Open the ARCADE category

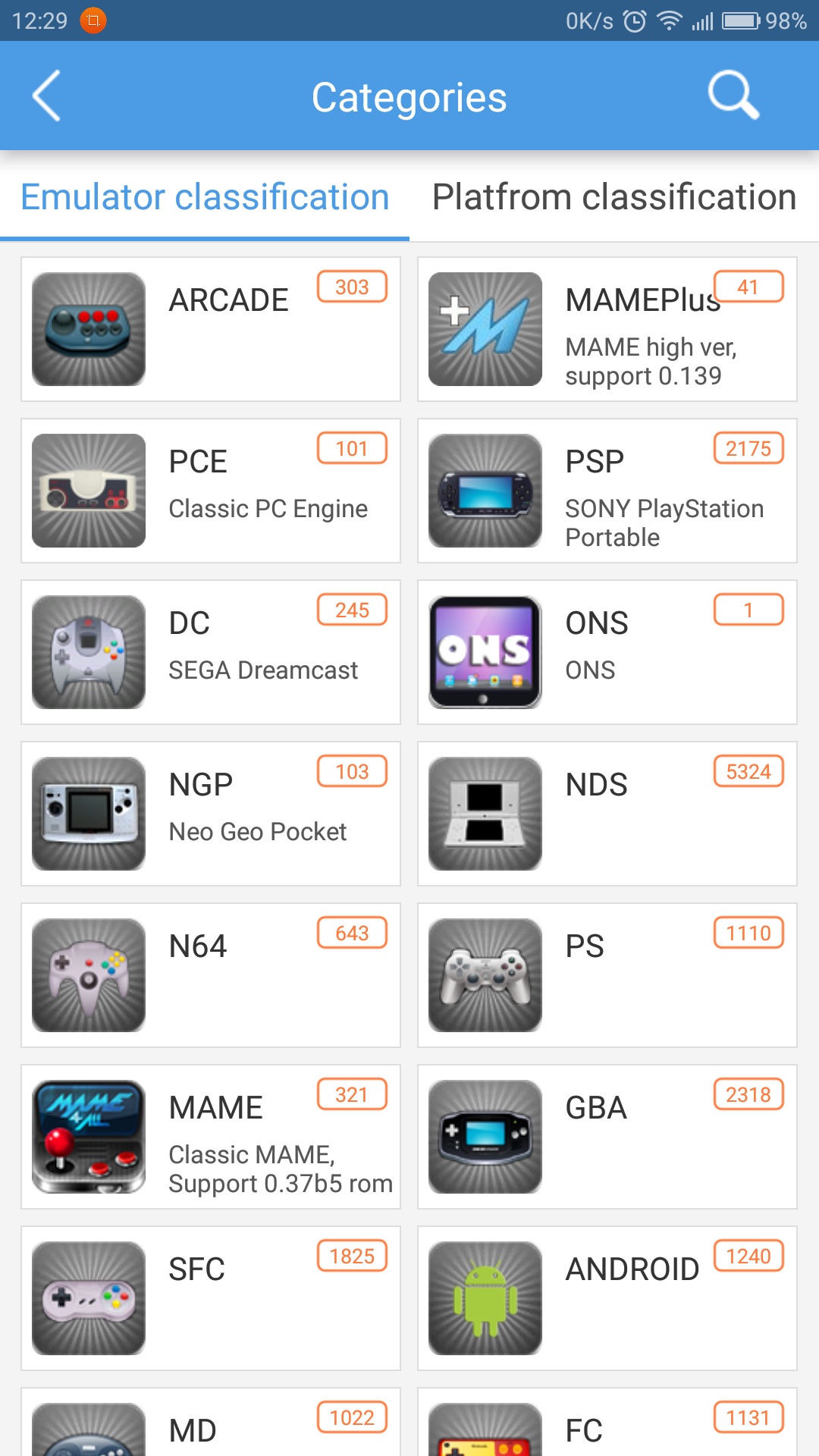(x=211, y=329)
